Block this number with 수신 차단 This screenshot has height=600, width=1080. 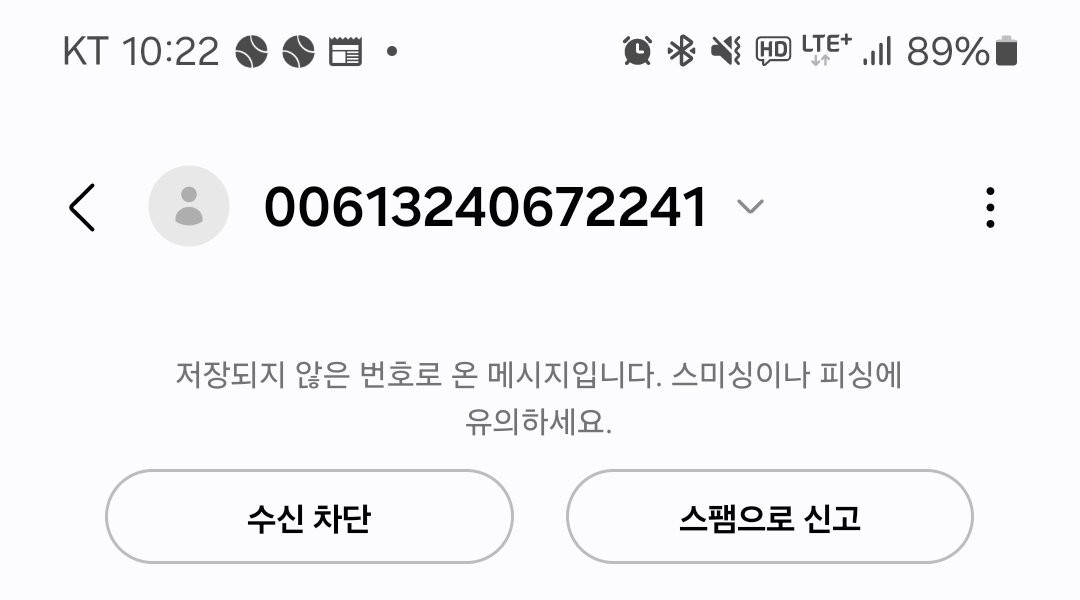coord(309,517)
